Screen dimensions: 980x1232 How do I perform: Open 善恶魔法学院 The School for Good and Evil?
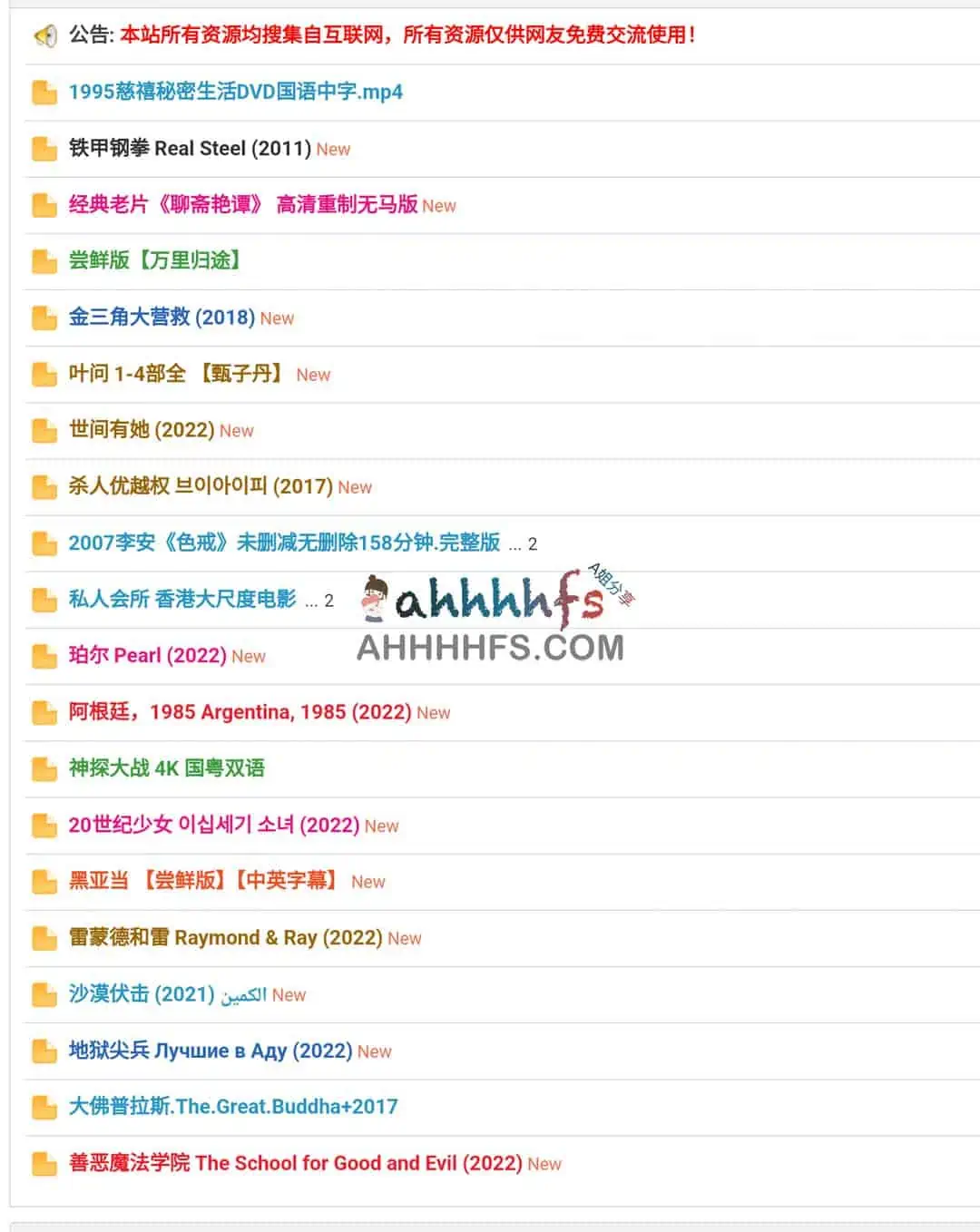295,1162
